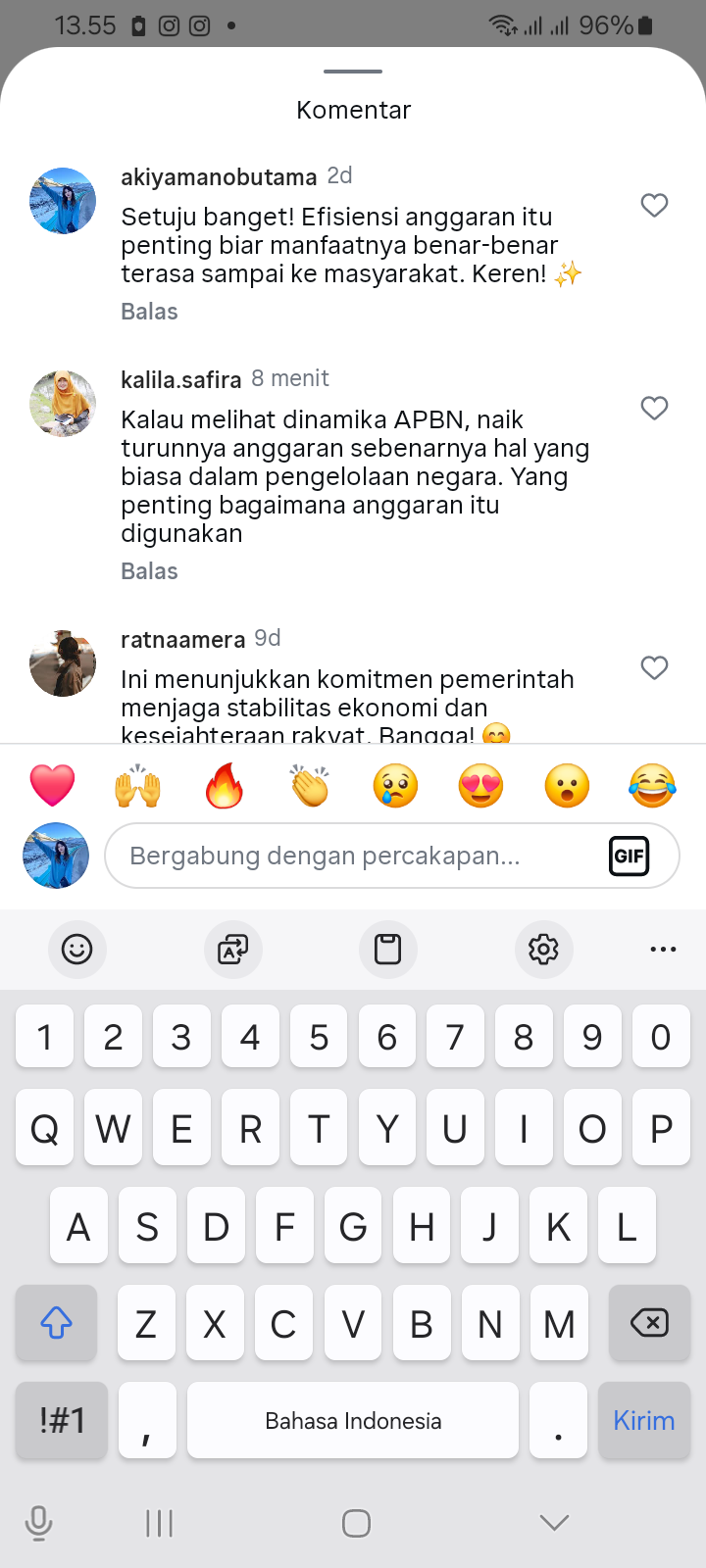Like ratnaamera's comment

coord(654,667)
